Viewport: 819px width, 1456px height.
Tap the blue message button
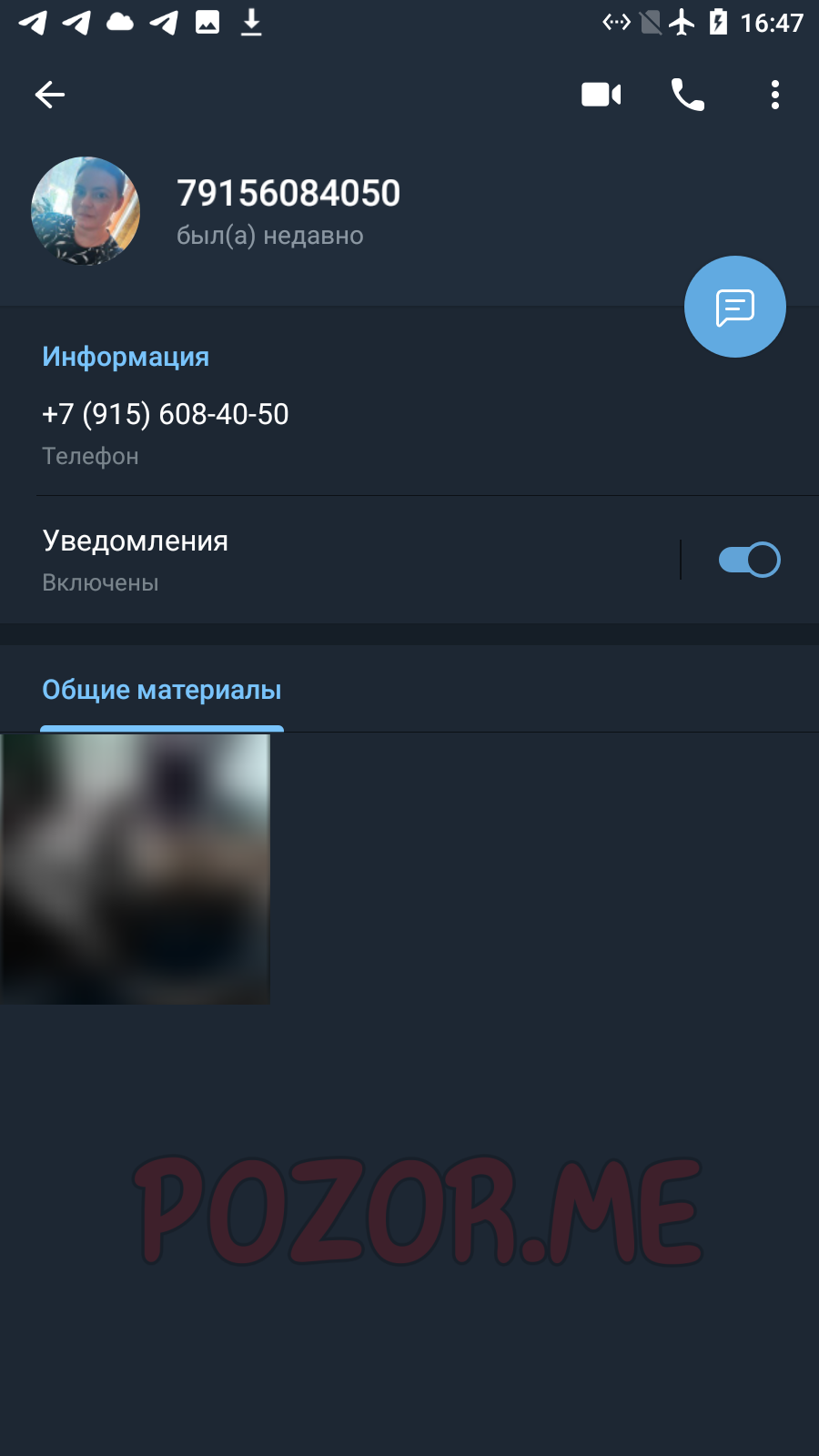[735, 307]
